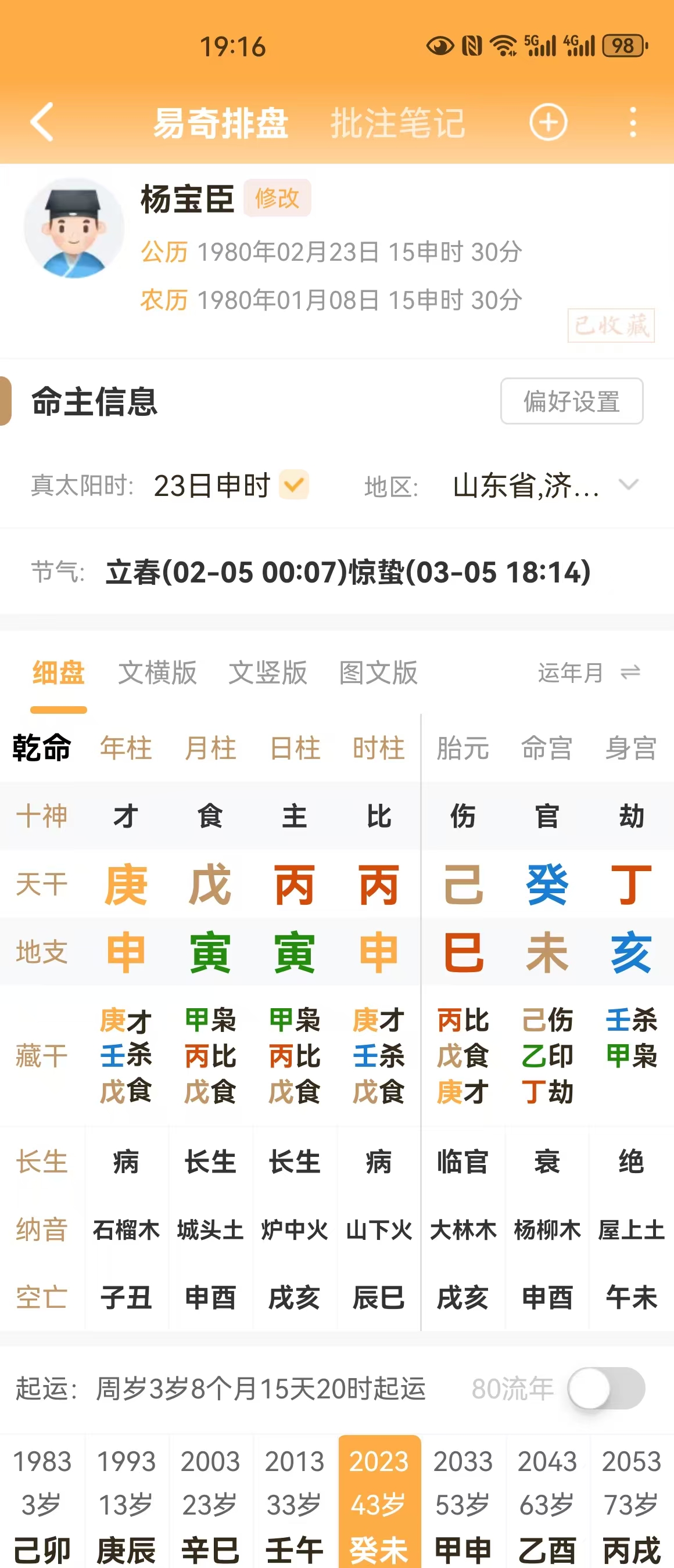Tap the 已收藏 favorite stamp
674x1568 pixels.
[x=611, y=326]
